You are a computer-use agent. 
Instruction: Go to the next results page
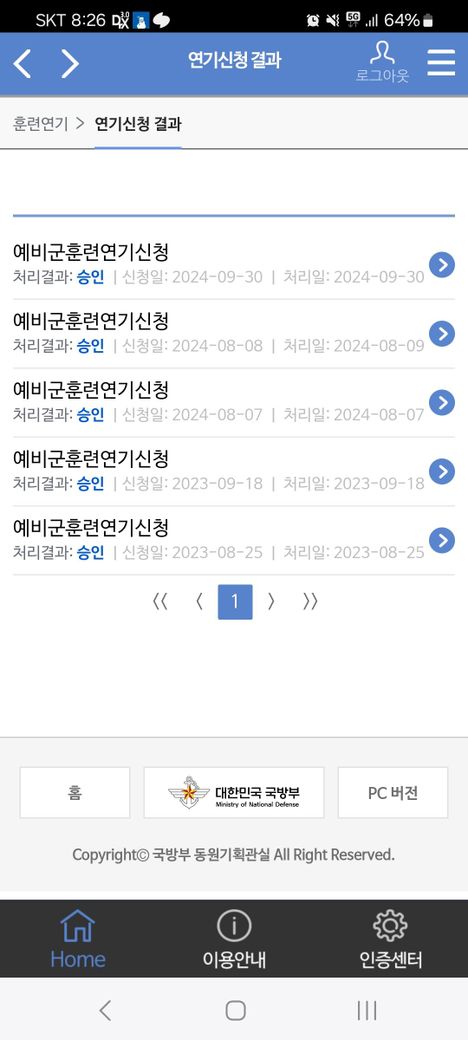[x=270, y=602]
